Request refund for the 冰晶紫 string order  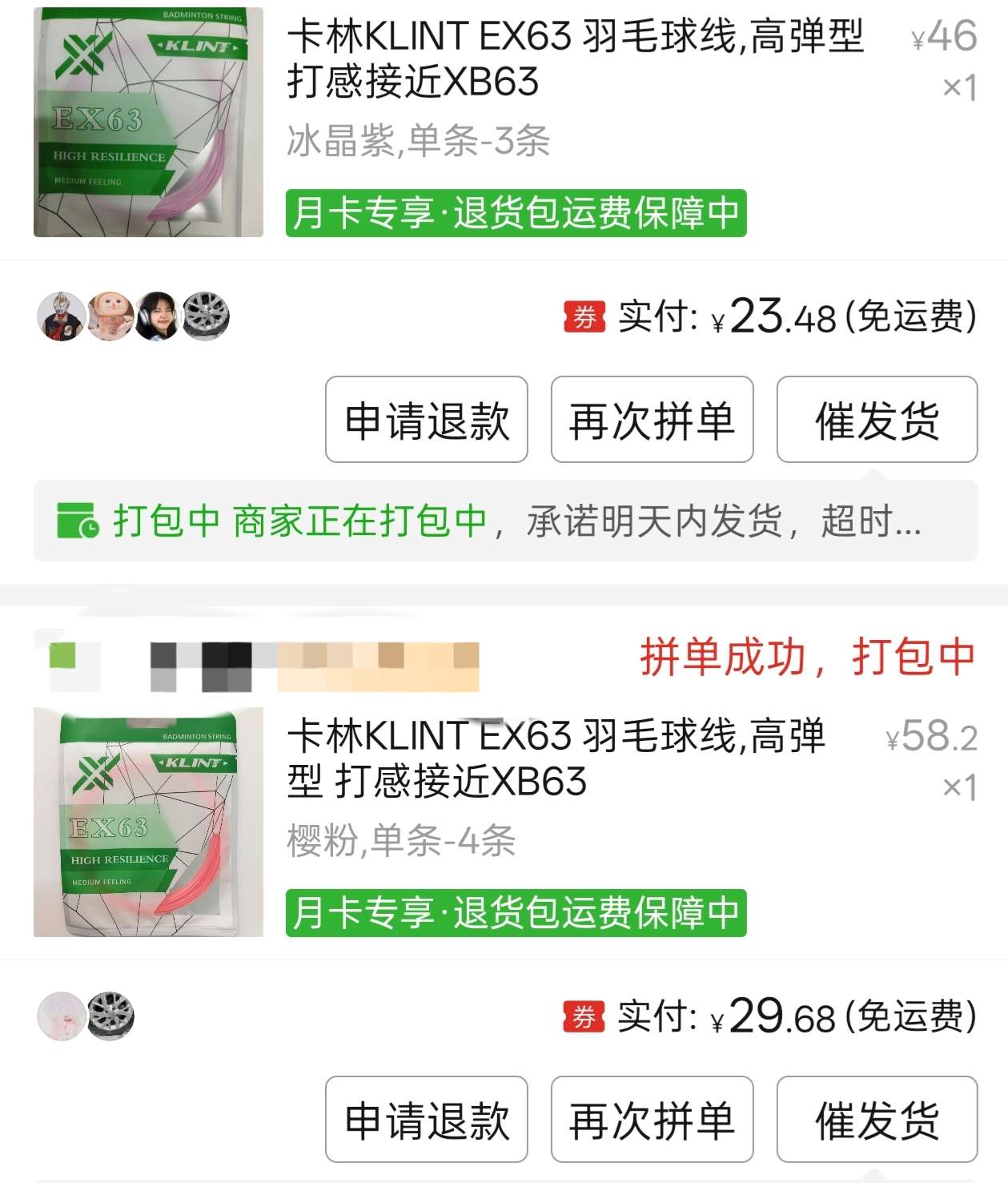[426, 420]
